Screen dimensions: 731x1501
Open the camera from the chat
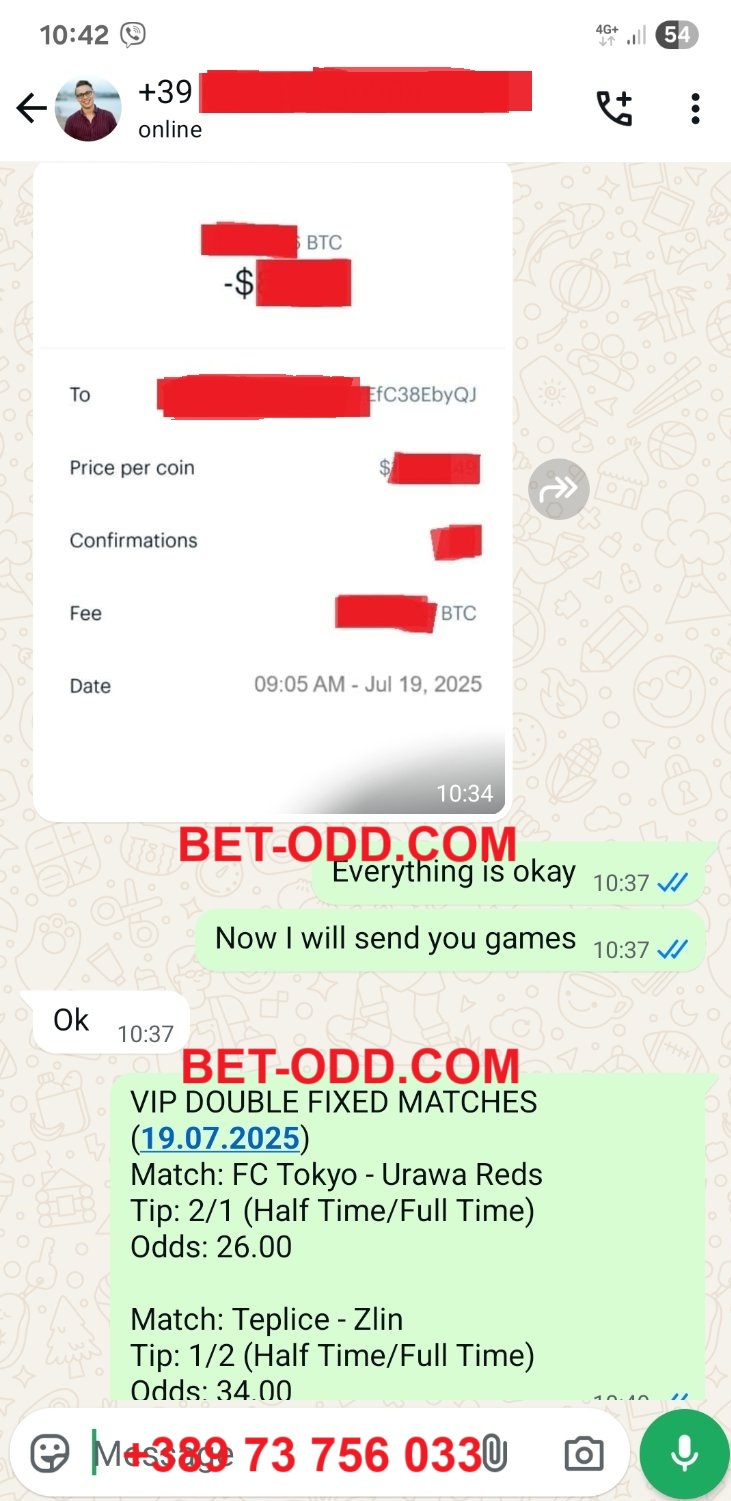point(584,1453)
